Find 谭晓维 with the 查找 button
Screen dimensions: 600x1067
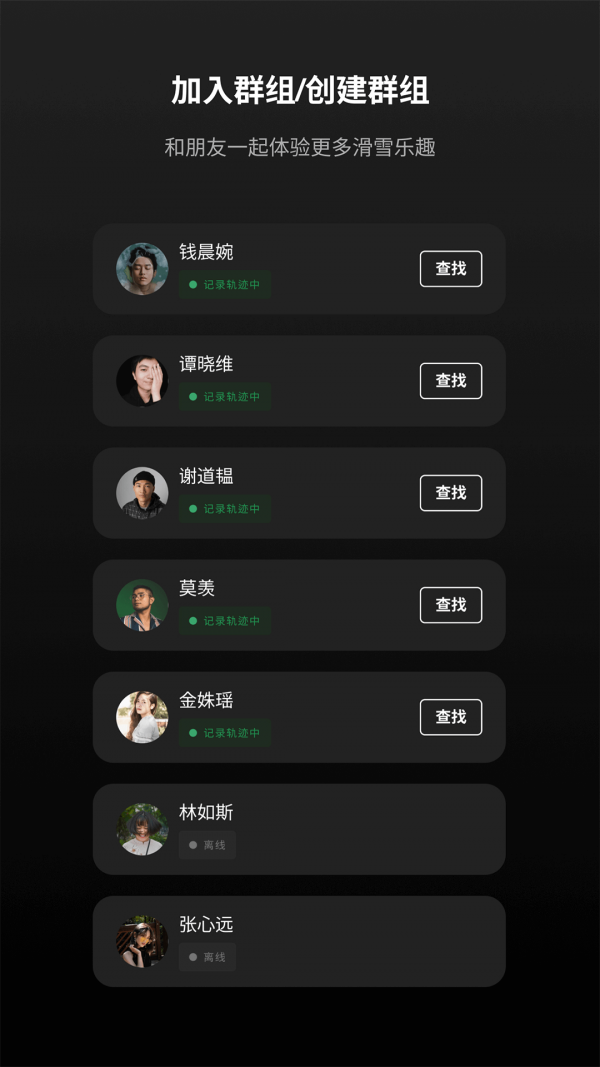pos(450,381)
